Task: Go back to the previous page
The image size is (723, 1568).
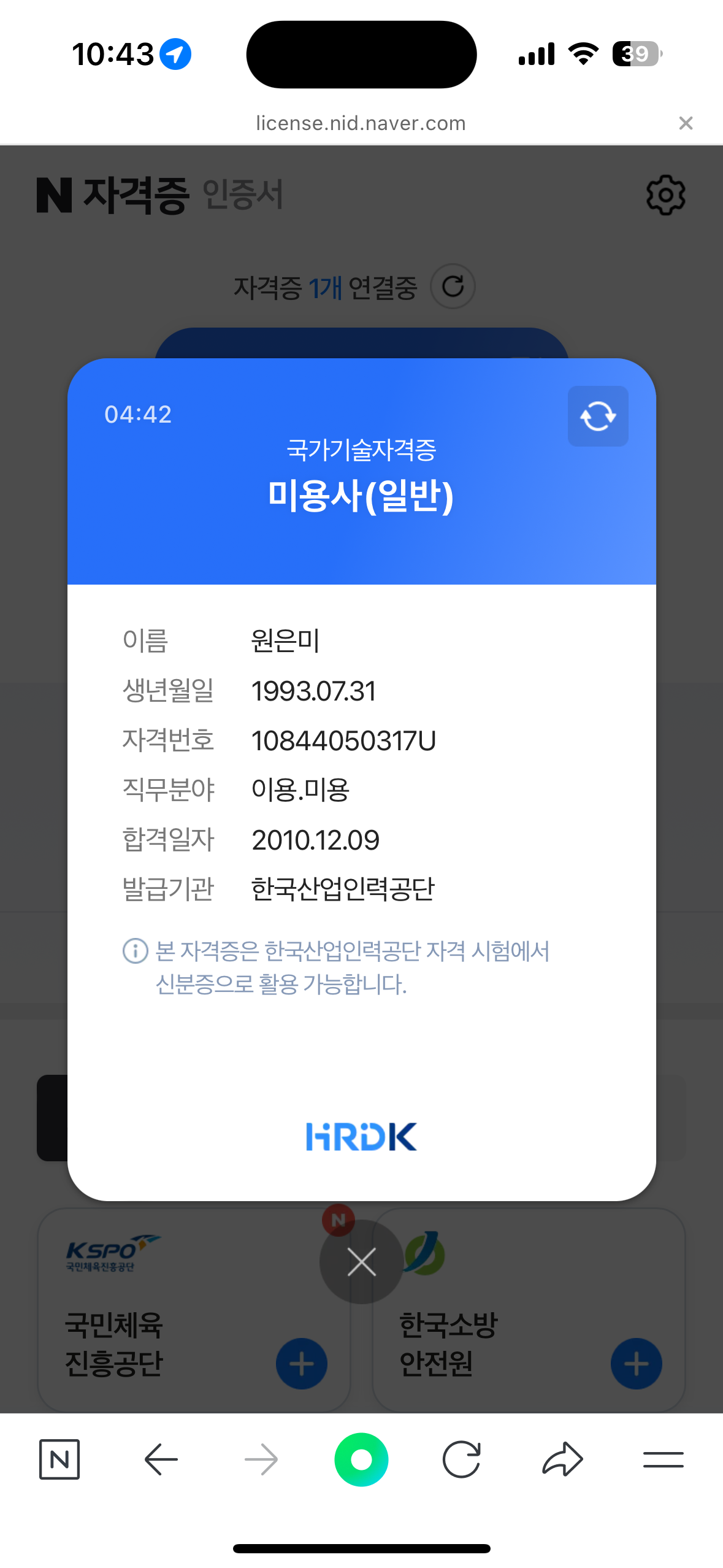Action: click(161, 1459)
